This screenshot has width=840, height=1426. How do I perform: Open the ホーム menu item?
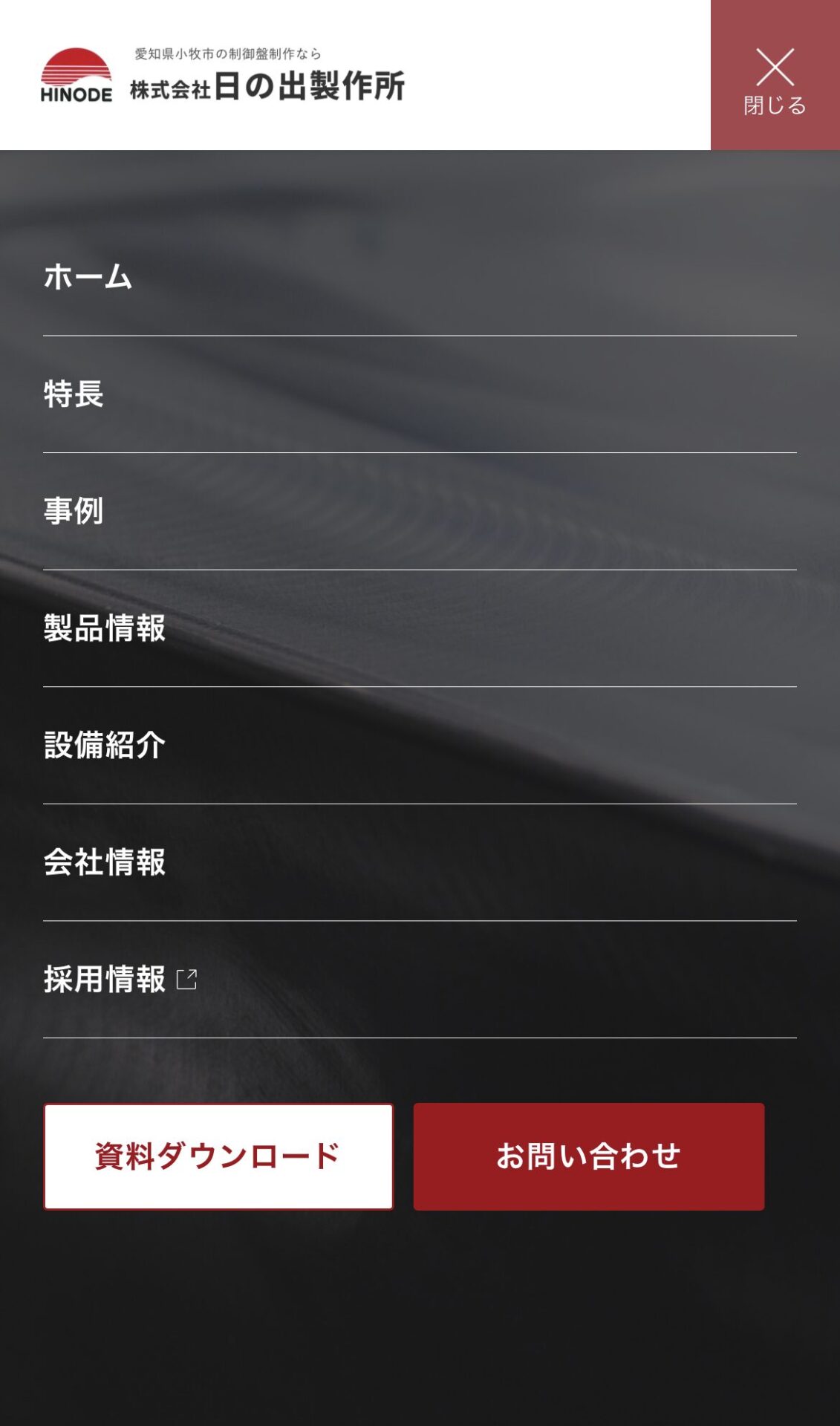tap(88, 277)
